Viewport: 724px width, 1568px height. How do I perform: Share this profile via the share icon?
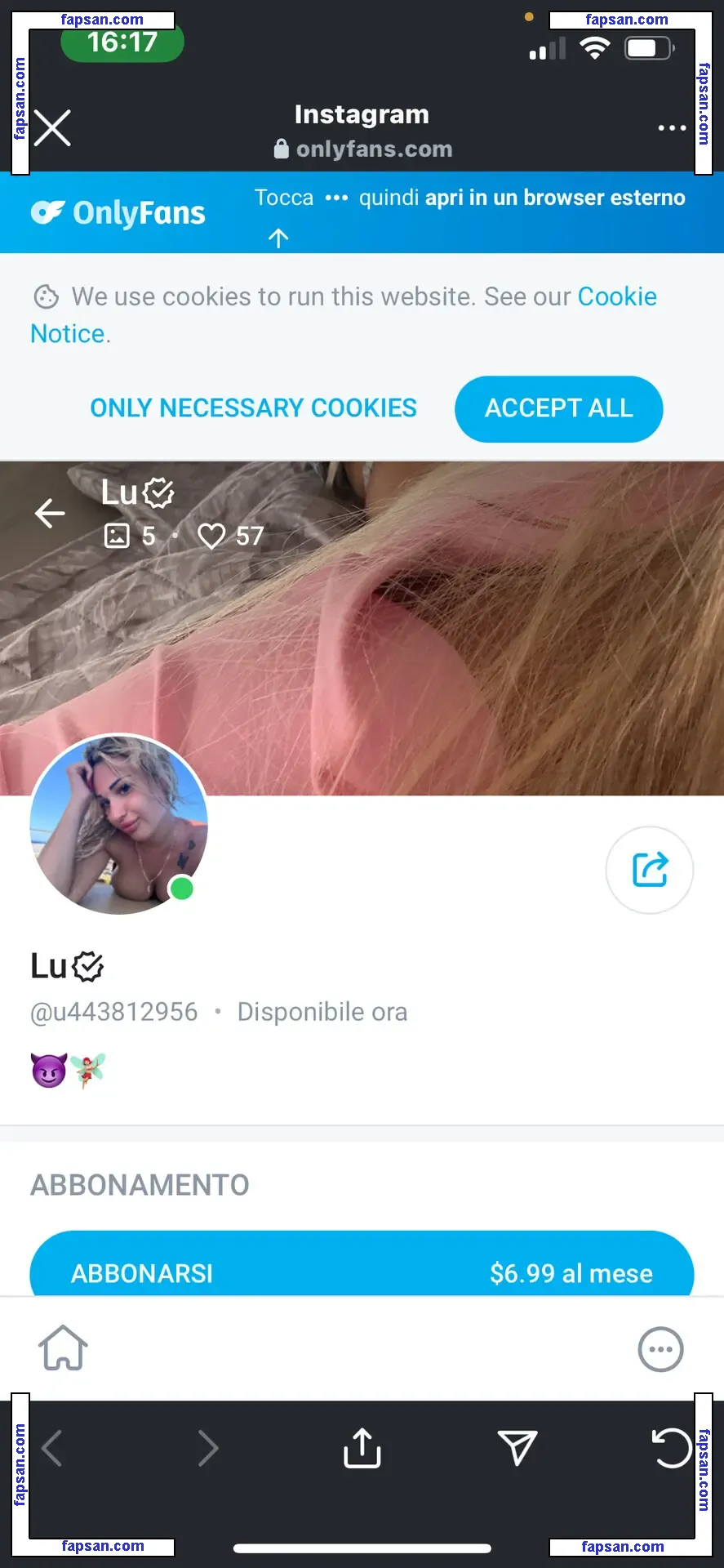click(x=650, y=870)
